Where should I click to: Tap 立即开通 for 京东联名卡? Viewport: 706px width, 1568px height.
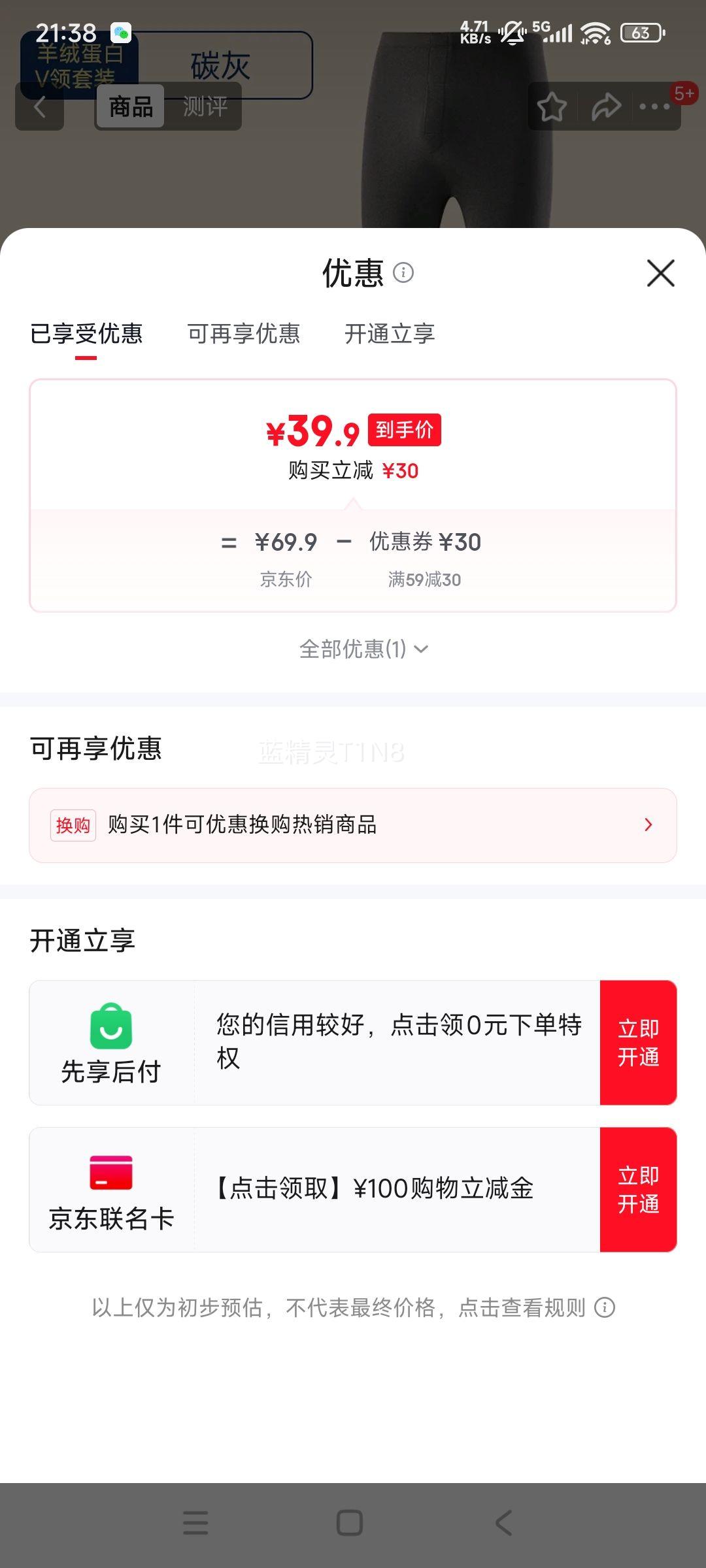click(639, 1189)
